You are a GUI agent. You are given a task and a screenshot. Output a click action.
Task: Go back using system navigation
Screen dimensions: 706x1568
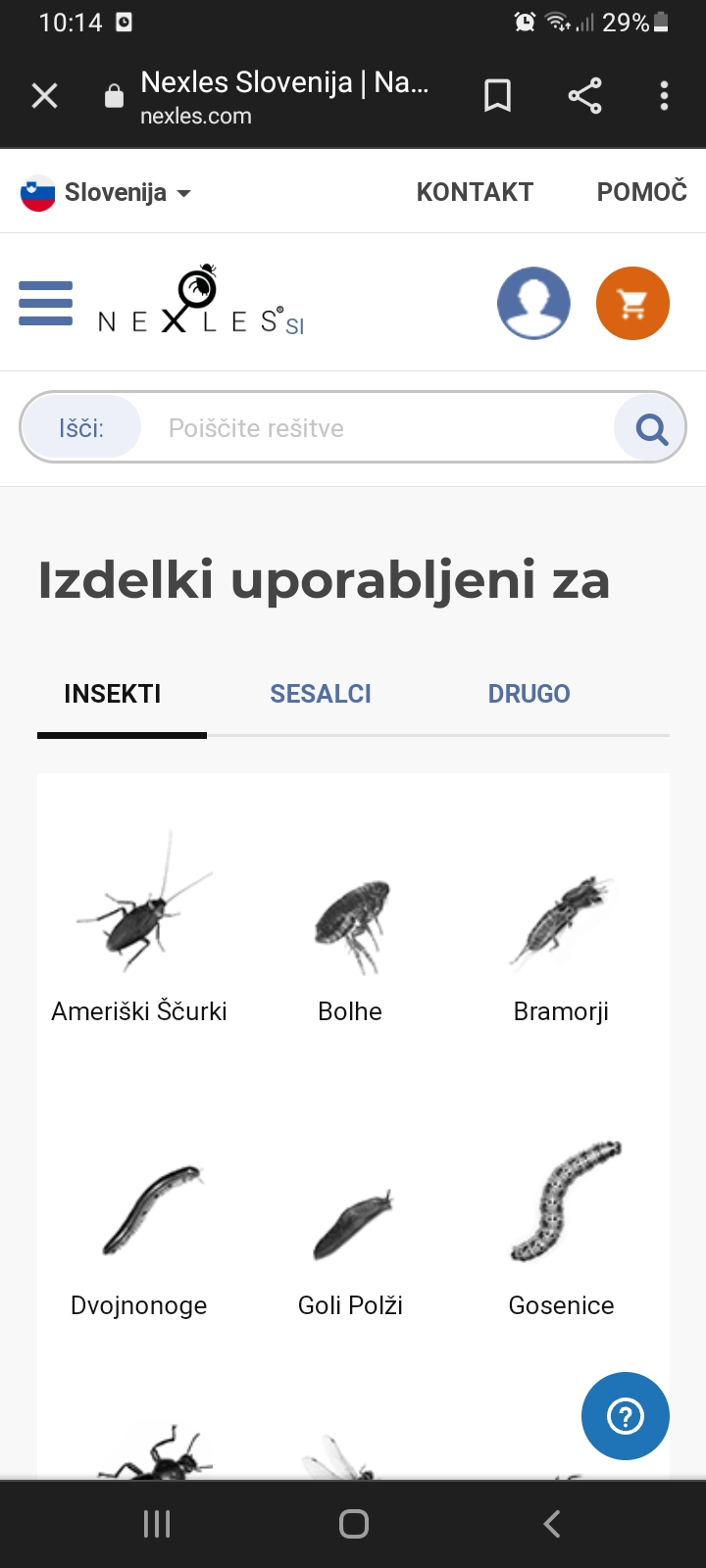pos(552,1524)
